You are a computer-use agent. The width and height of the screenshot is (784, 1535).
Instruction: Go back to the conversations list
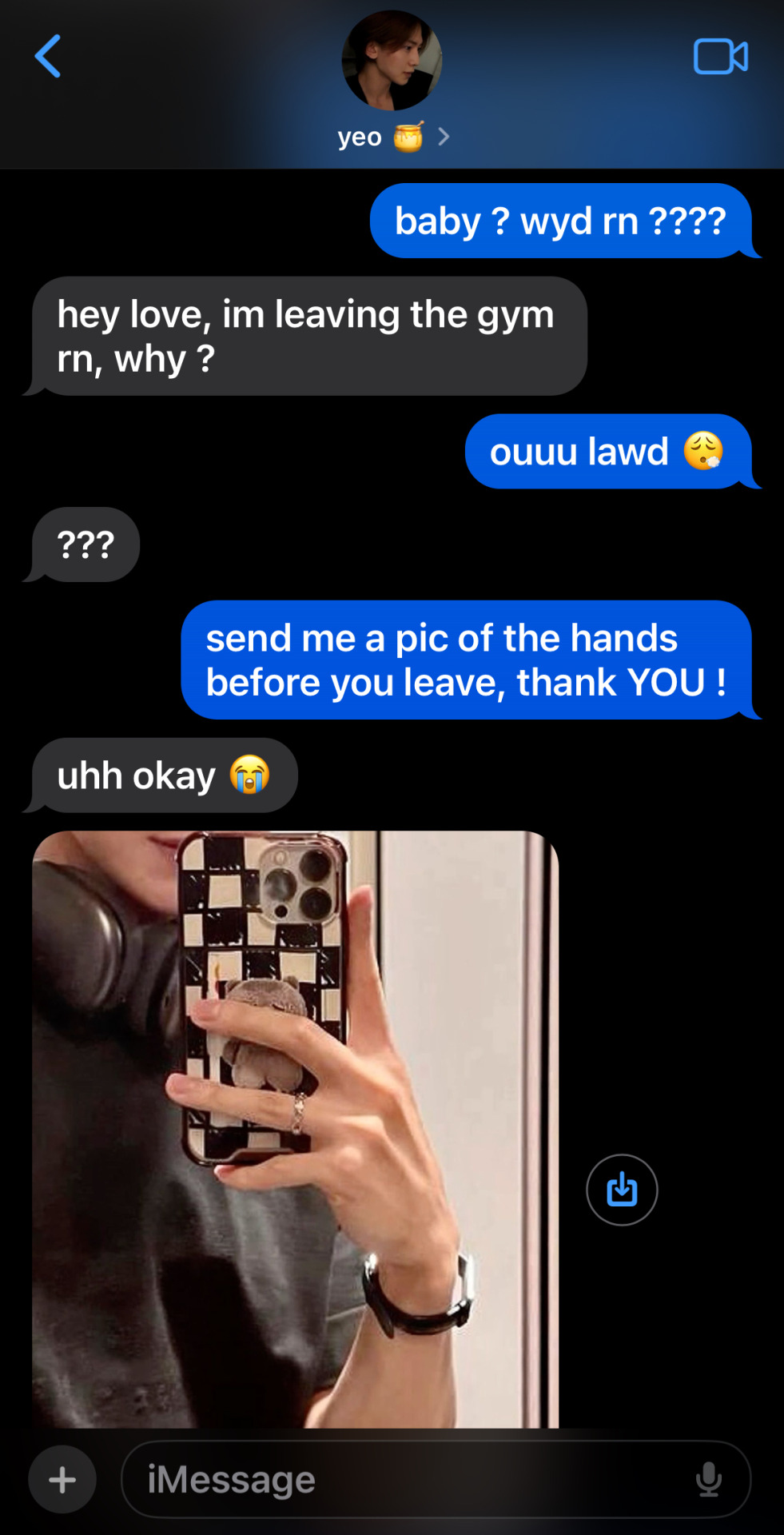pos(48,56)
